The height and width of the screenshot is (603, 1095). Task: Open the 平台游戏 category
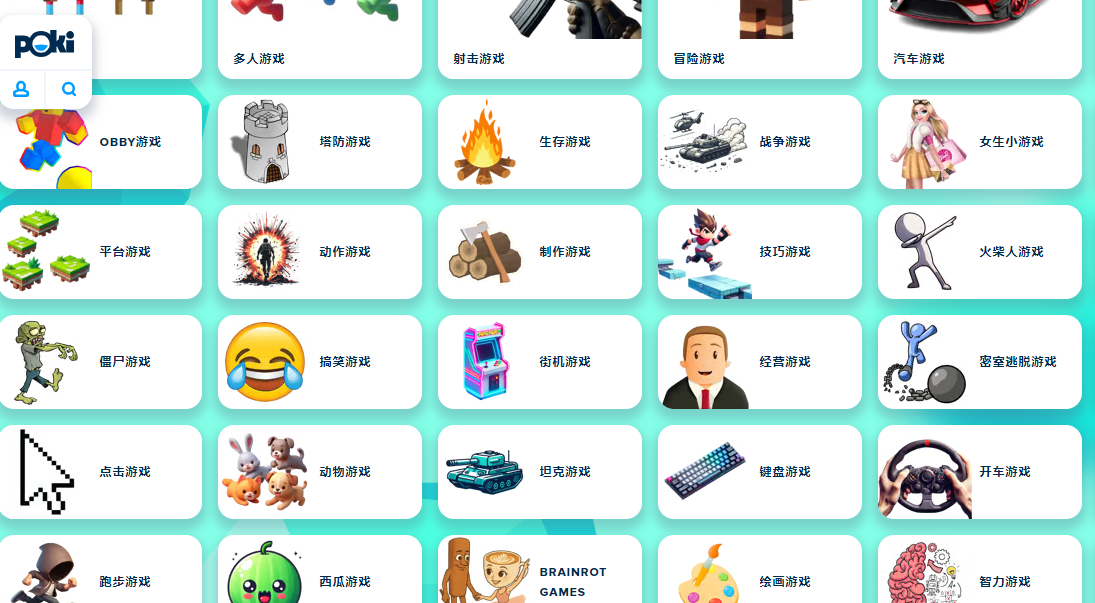[x=100, y=252]
